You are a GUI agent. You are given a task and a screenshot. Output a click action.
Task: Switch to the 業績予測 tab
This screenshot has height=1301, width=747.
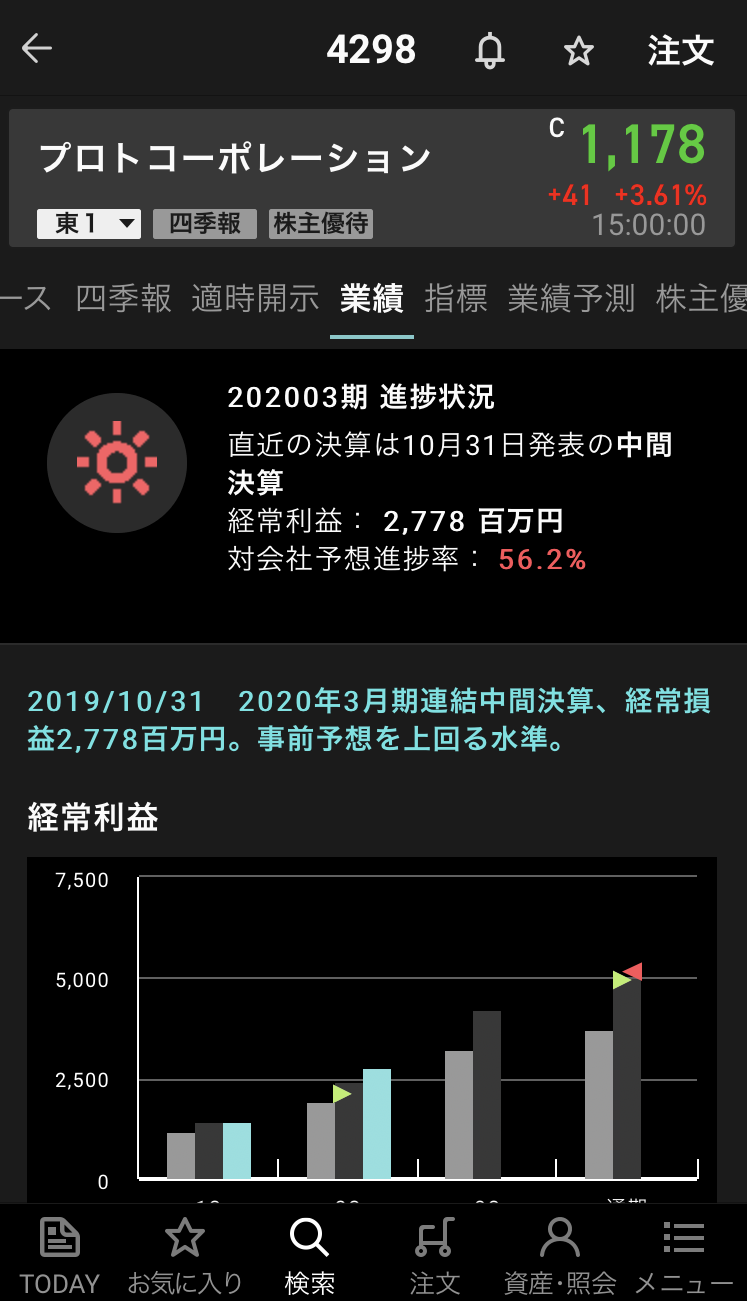[571, 298]
